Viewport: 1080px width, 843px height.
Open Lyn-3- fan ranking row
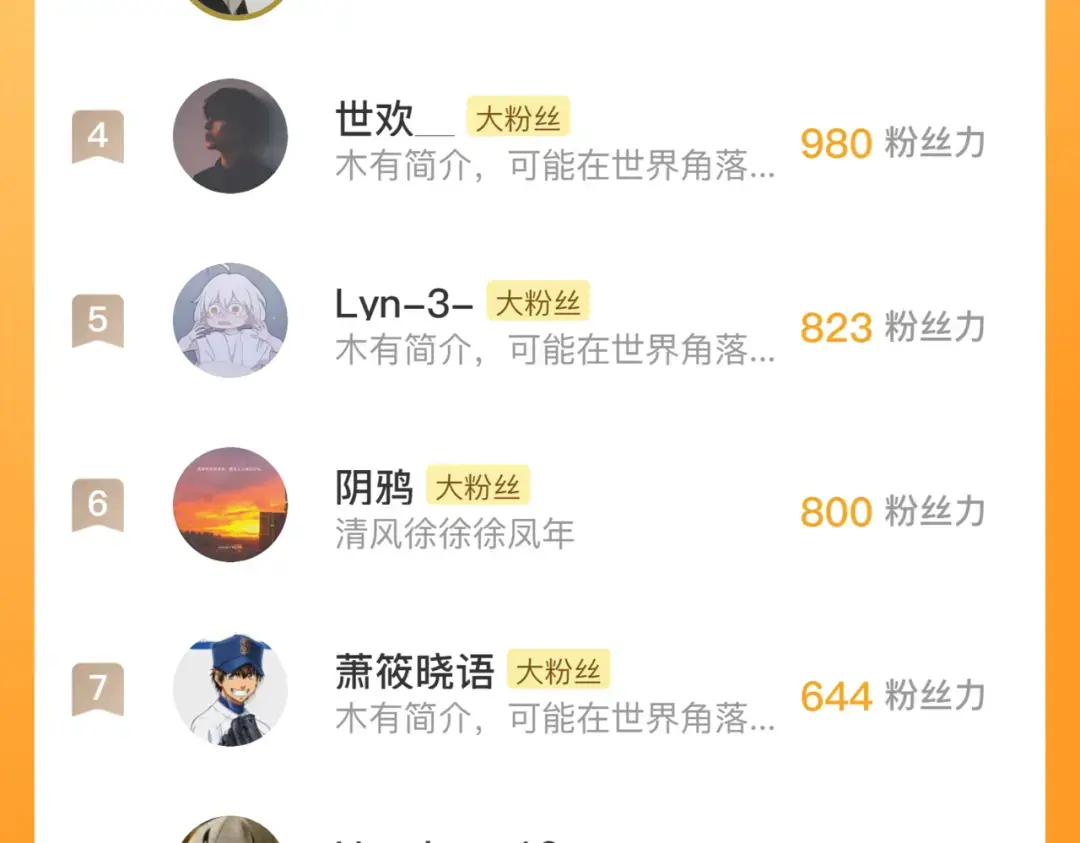coord(540,322)
